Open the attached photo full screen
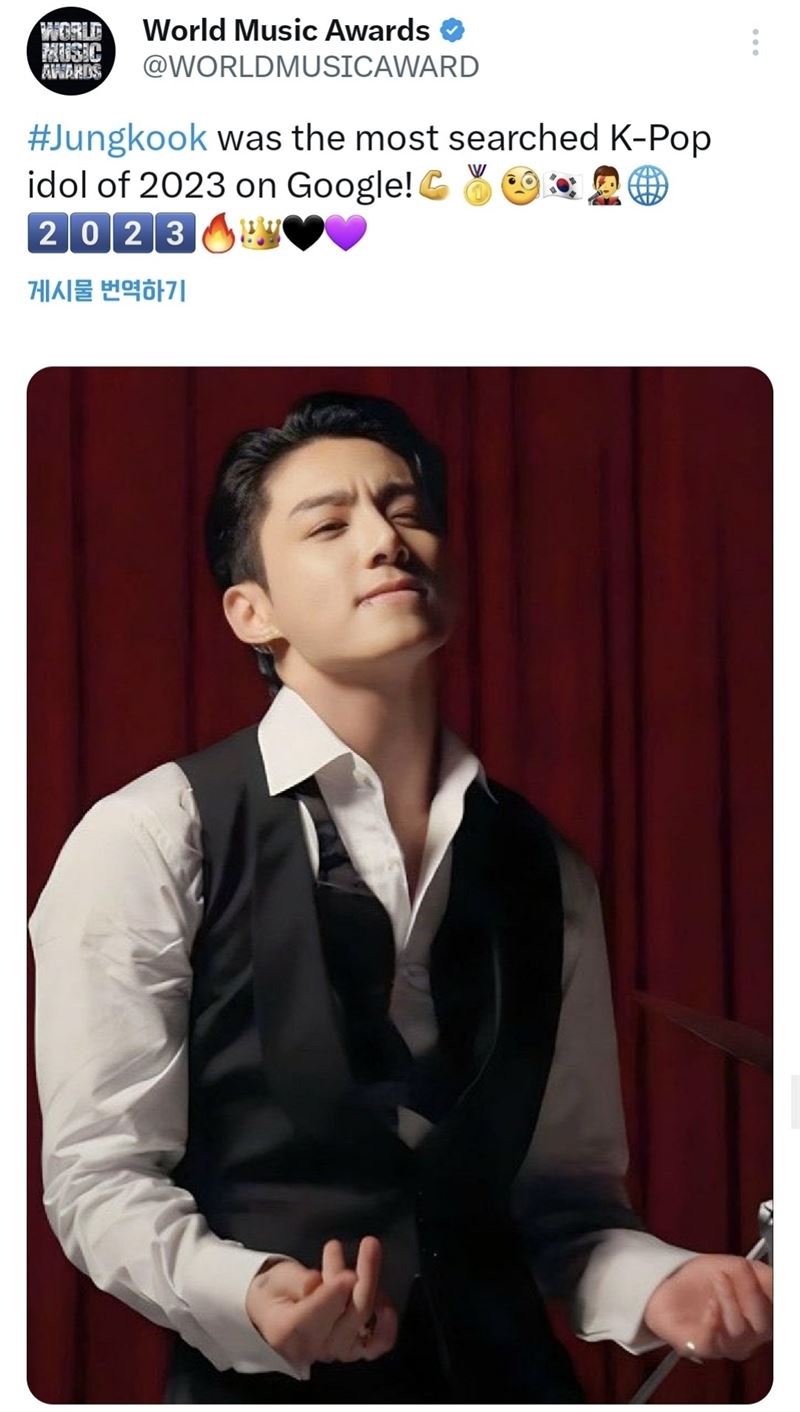Viewport: 800px width, 1412px height. [x=400, y=880]
